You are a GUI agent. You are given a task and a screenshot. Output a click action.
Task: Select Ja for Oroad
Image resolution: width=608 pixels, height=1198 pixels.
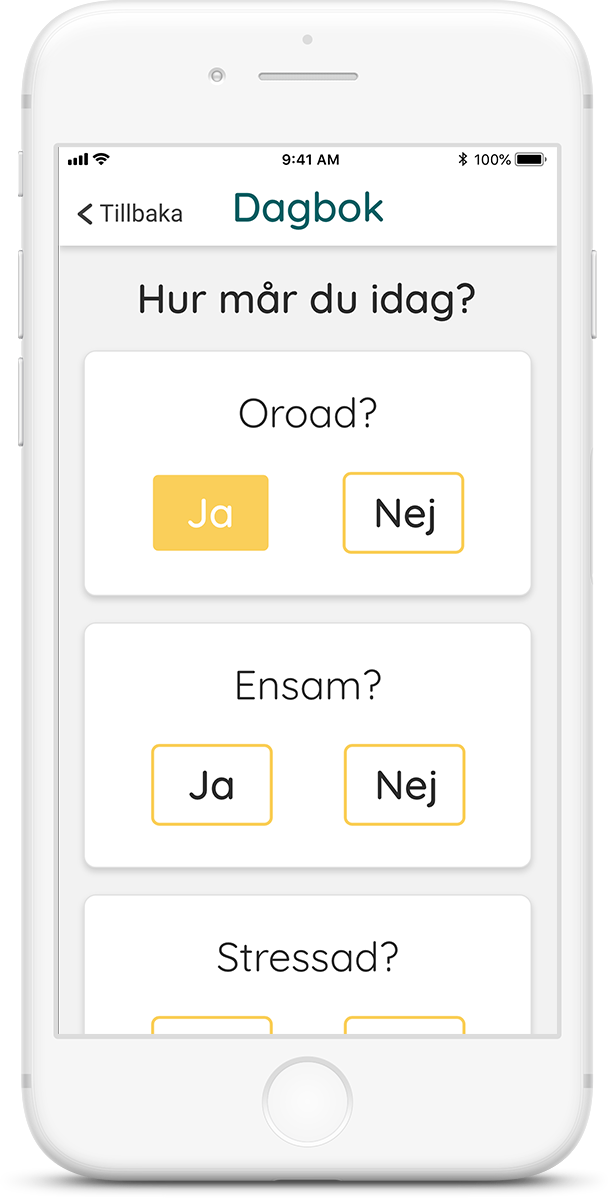tap(211, 513)
